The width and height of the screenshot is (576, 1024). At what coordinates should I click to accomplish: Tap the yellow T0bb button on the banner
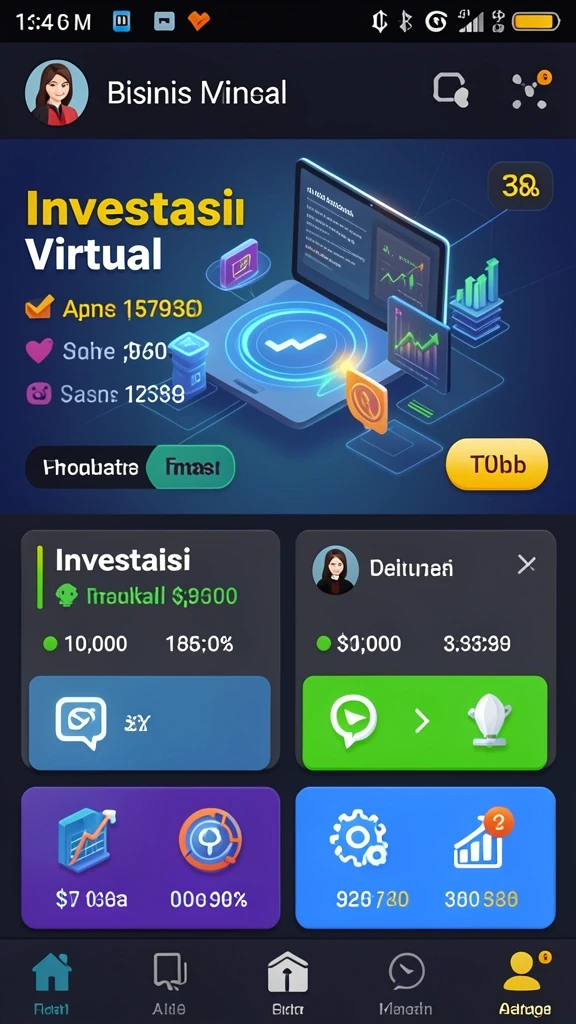[497, 464]
